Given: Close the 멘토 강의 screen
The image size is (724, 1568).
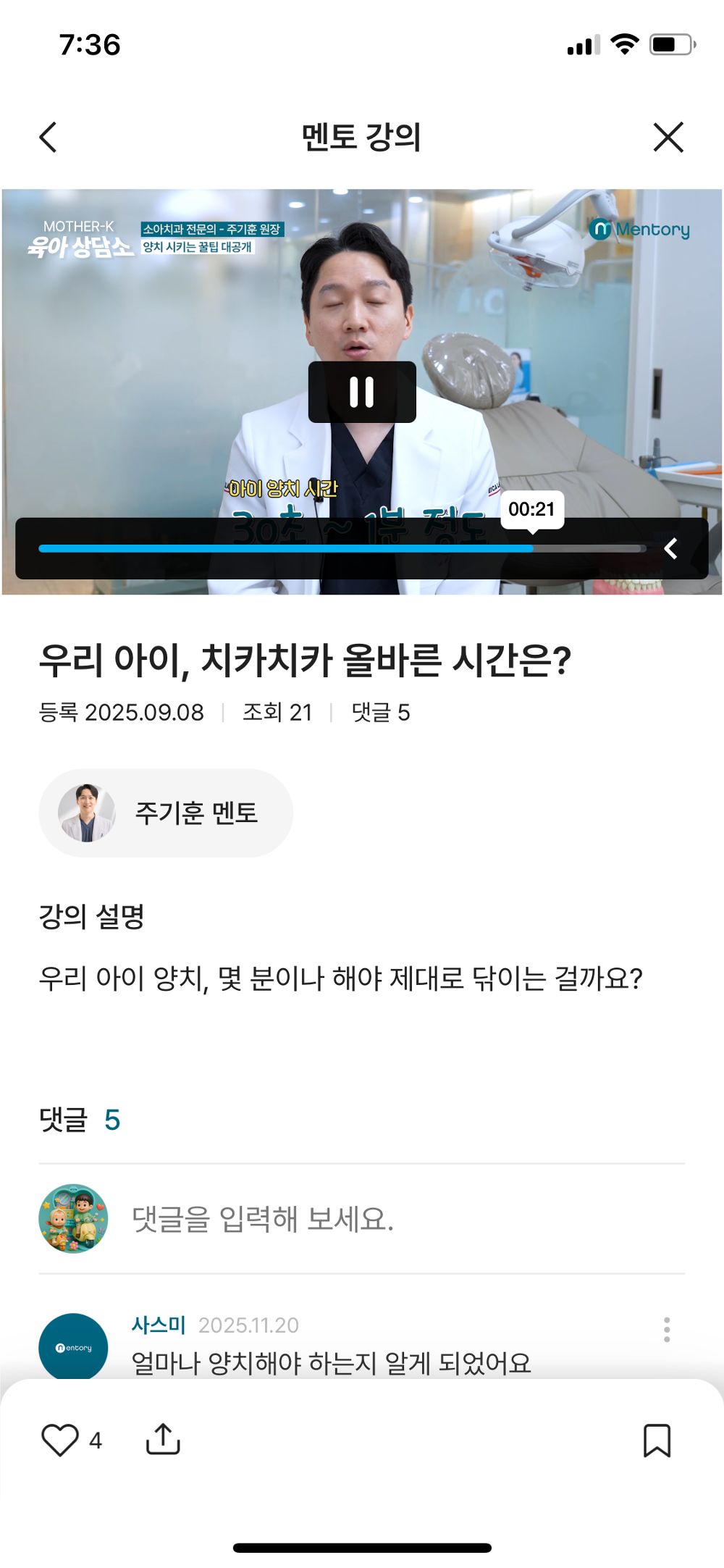Looking at the screenshot, I should click(x=667, y=138).
